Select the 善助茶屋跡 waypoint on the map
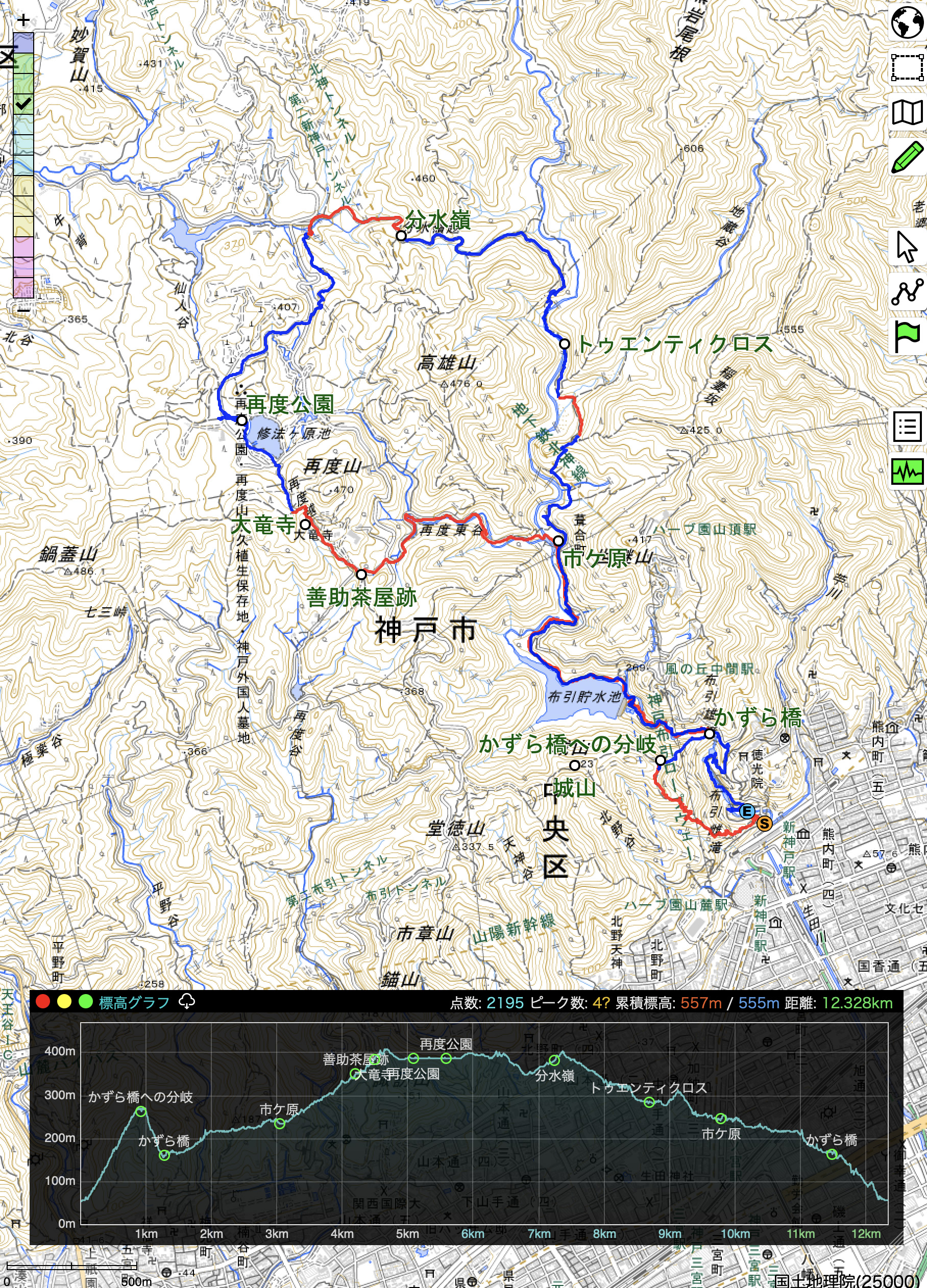This screenshot has width=927, height=1288. pyautogui.click(x=361, y=574)
